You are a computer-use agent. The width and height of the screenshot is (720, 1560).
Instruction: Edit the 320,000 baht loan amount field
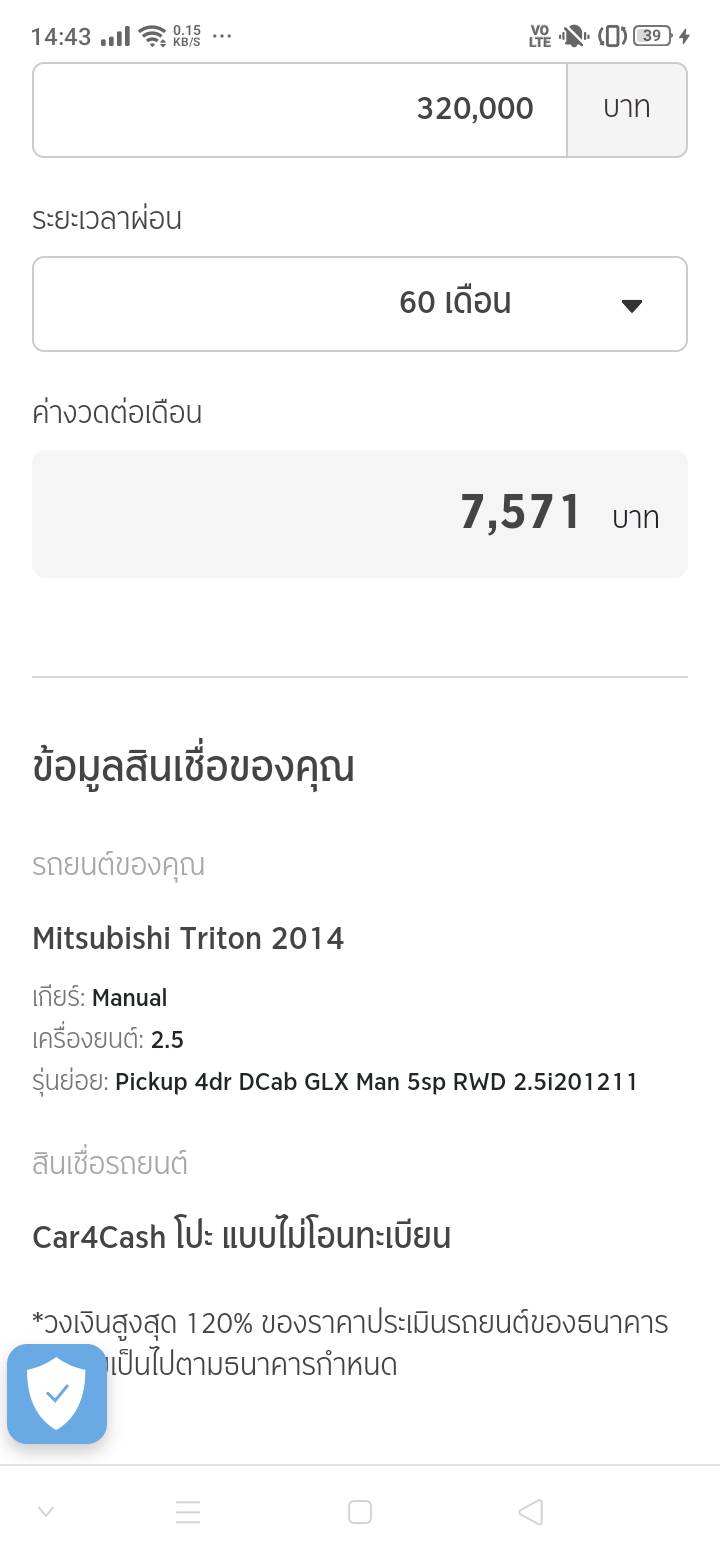tap(300, 109)
